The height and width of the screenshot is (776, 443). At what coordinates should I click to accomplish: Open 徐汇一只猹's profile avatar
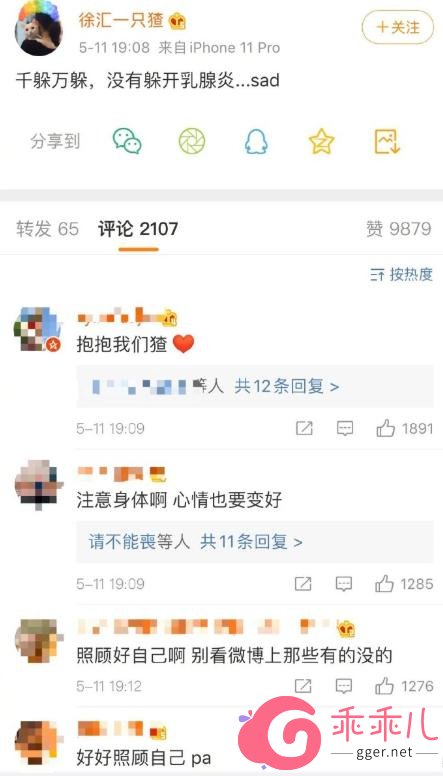coord(39,28)
